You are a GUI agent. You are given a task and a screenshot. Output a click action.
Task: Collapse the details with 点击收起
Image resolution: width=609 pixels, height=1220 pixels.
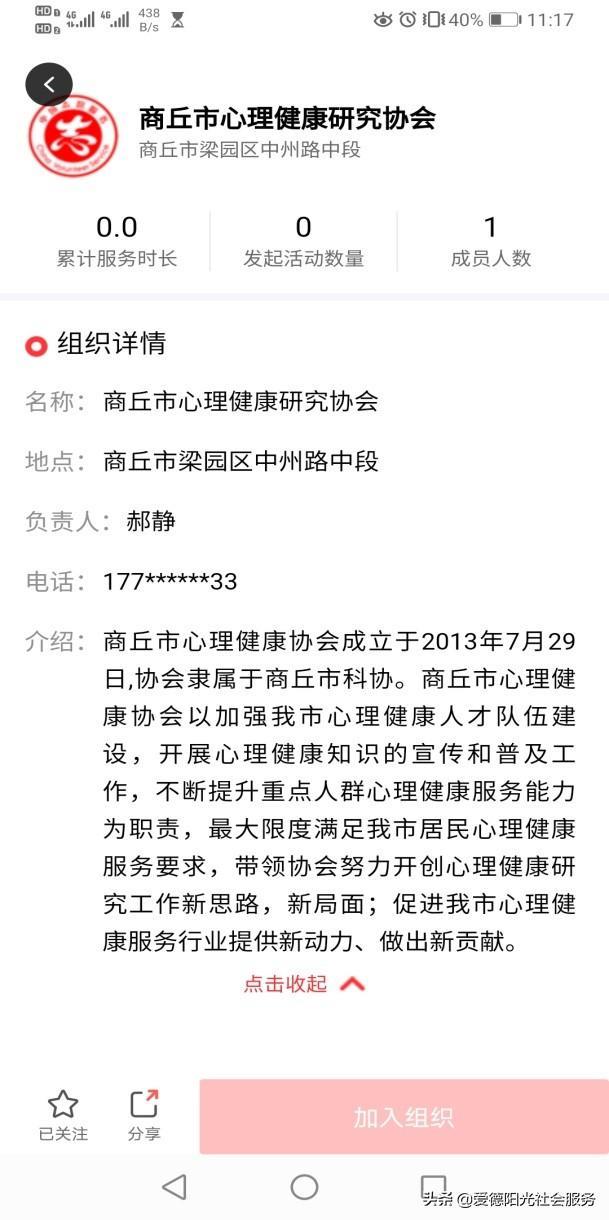(x=304, y=984)
